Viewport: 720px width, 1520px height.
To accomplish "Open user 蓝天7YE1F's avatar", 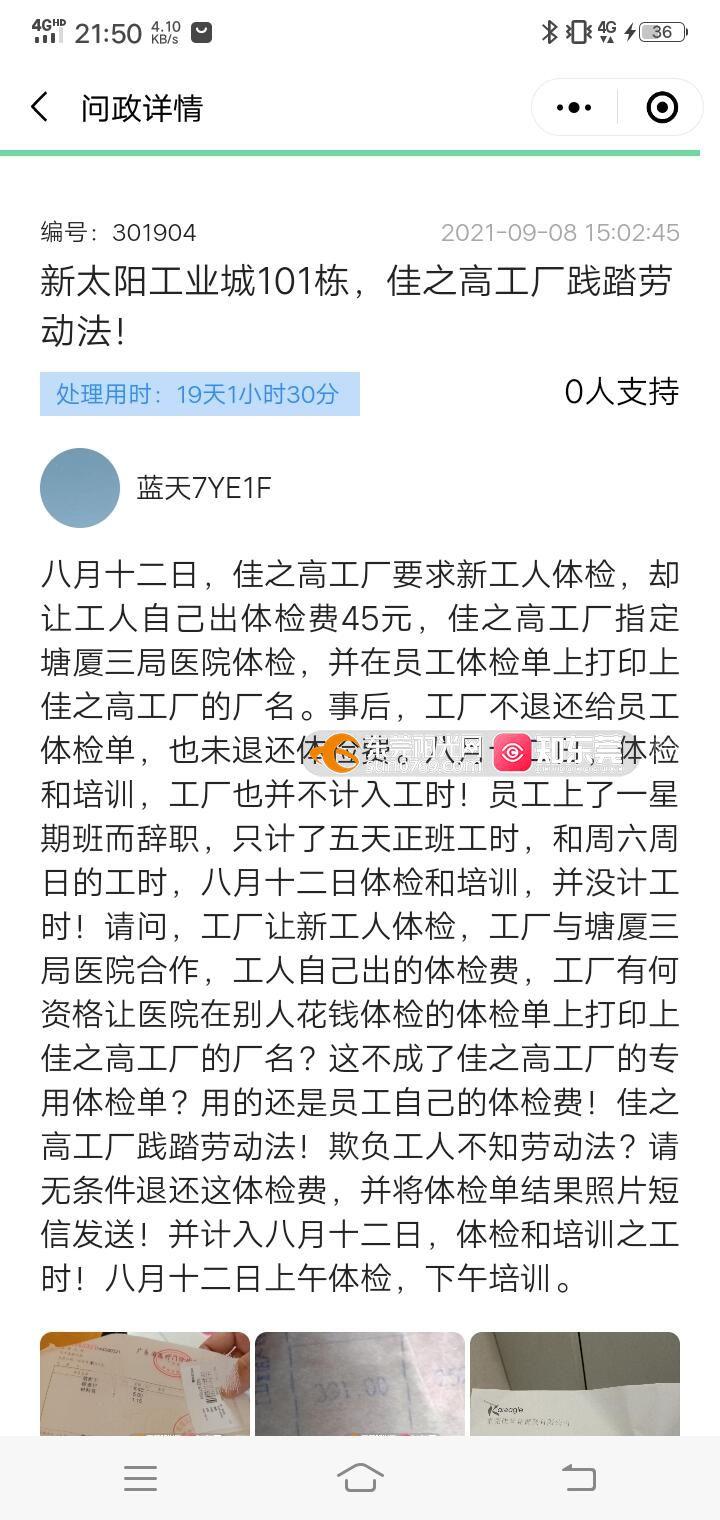I will (80, 488).
